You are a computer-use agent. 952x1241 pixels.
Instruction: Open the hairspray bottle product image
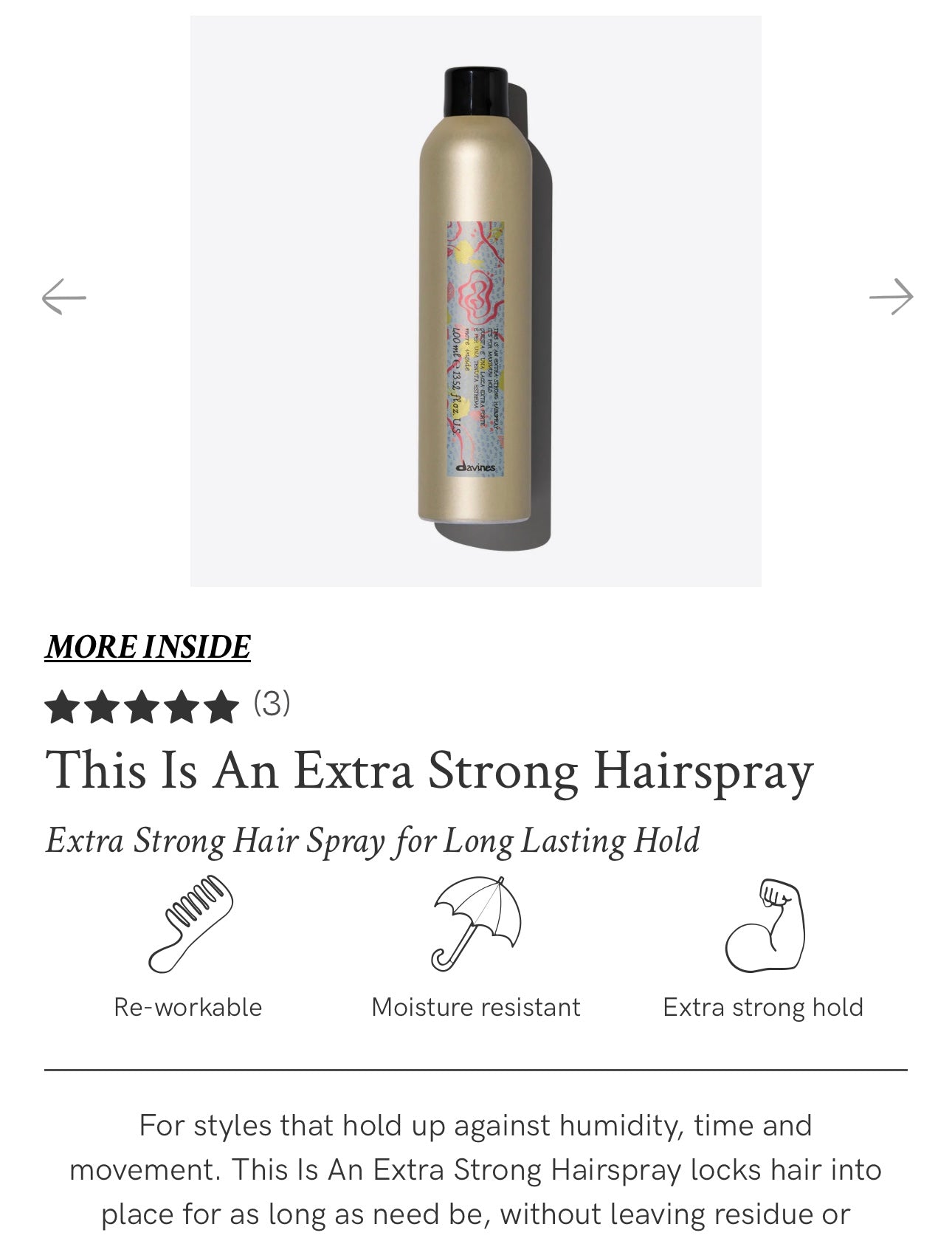pos(476,301)
